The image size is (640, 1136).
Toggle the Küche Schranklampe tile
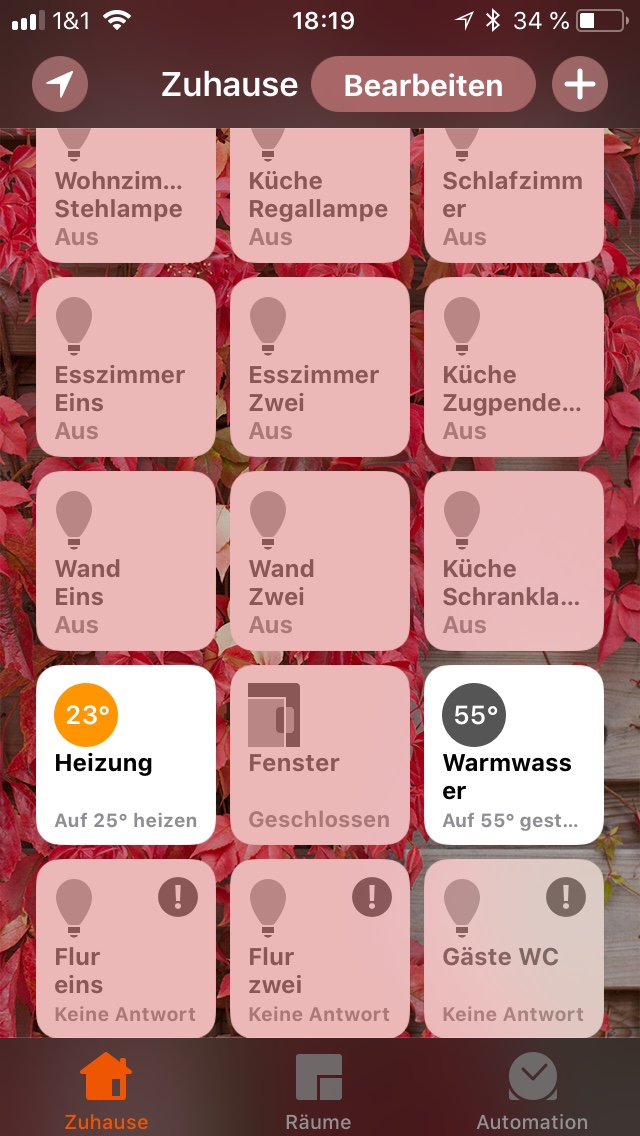[514, 561]
